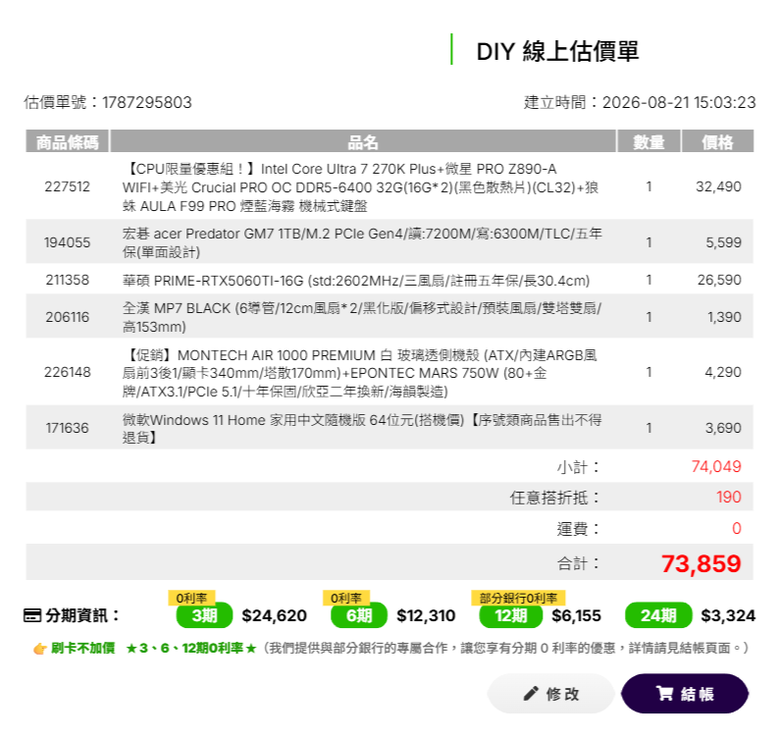This screenshot has height=738, width=780.
Task: Proceed to checkout with 結帳 button
Action: (x=685, y=694)
